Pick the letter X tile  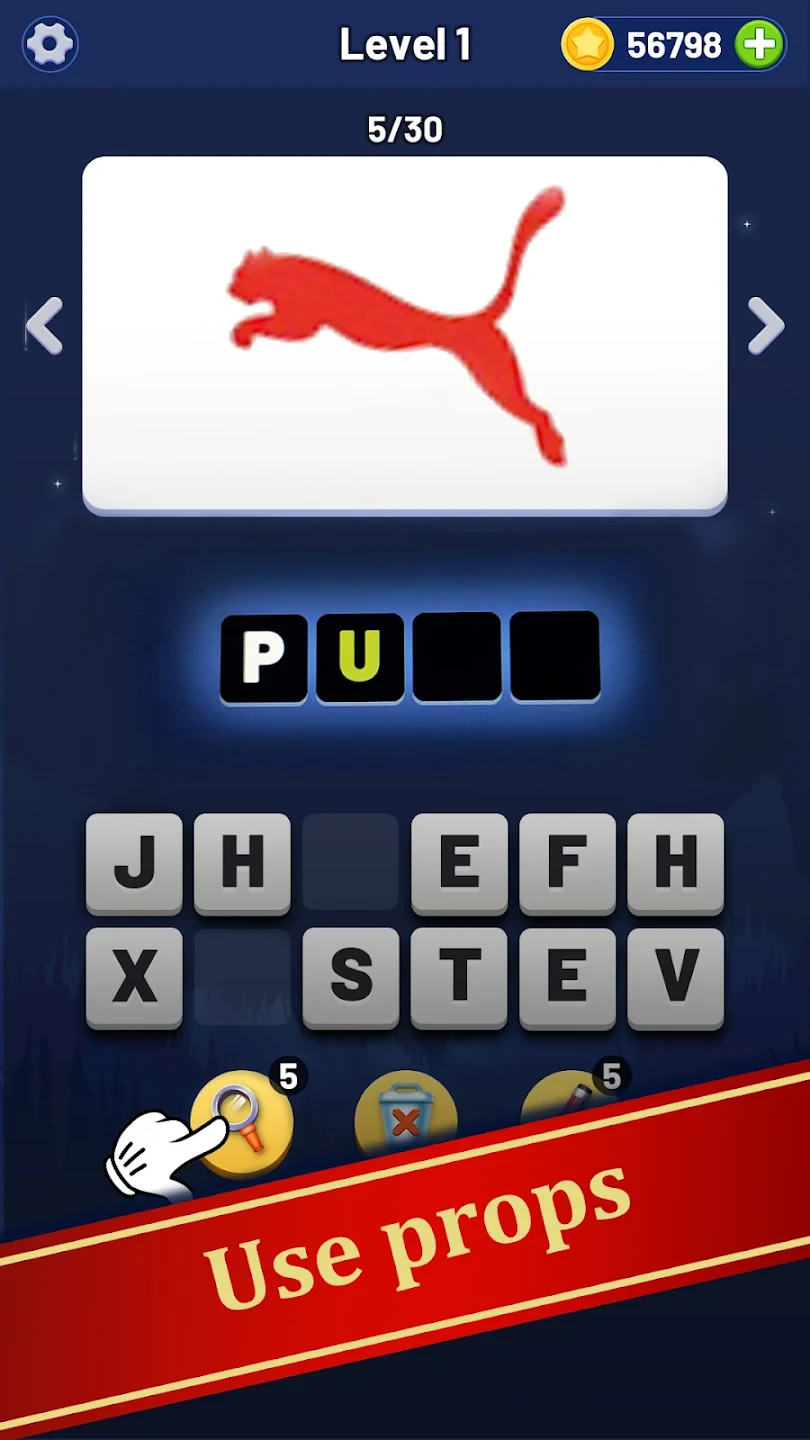pos(134,977)
